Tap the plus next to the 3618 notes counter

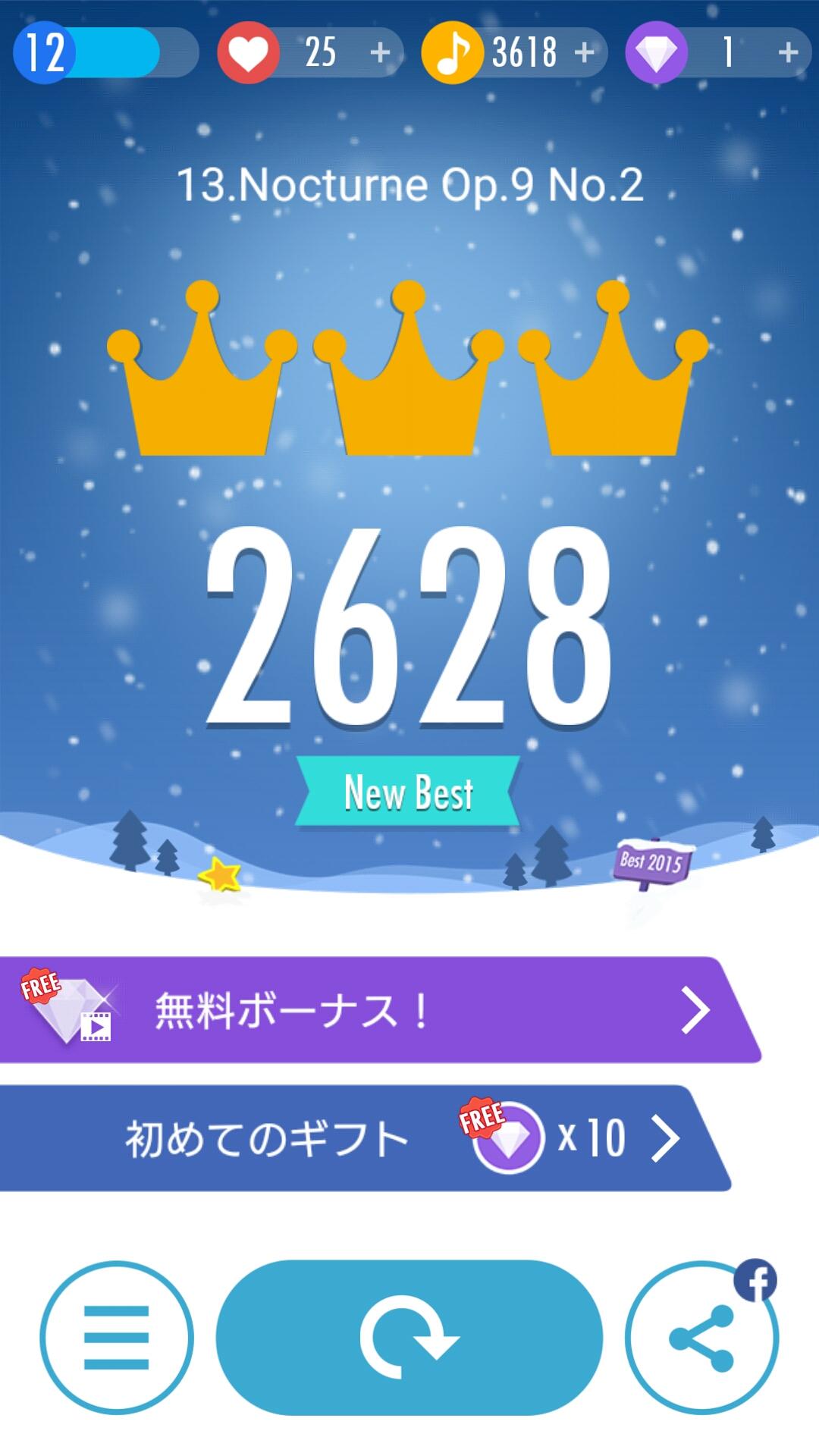[582, 52]
